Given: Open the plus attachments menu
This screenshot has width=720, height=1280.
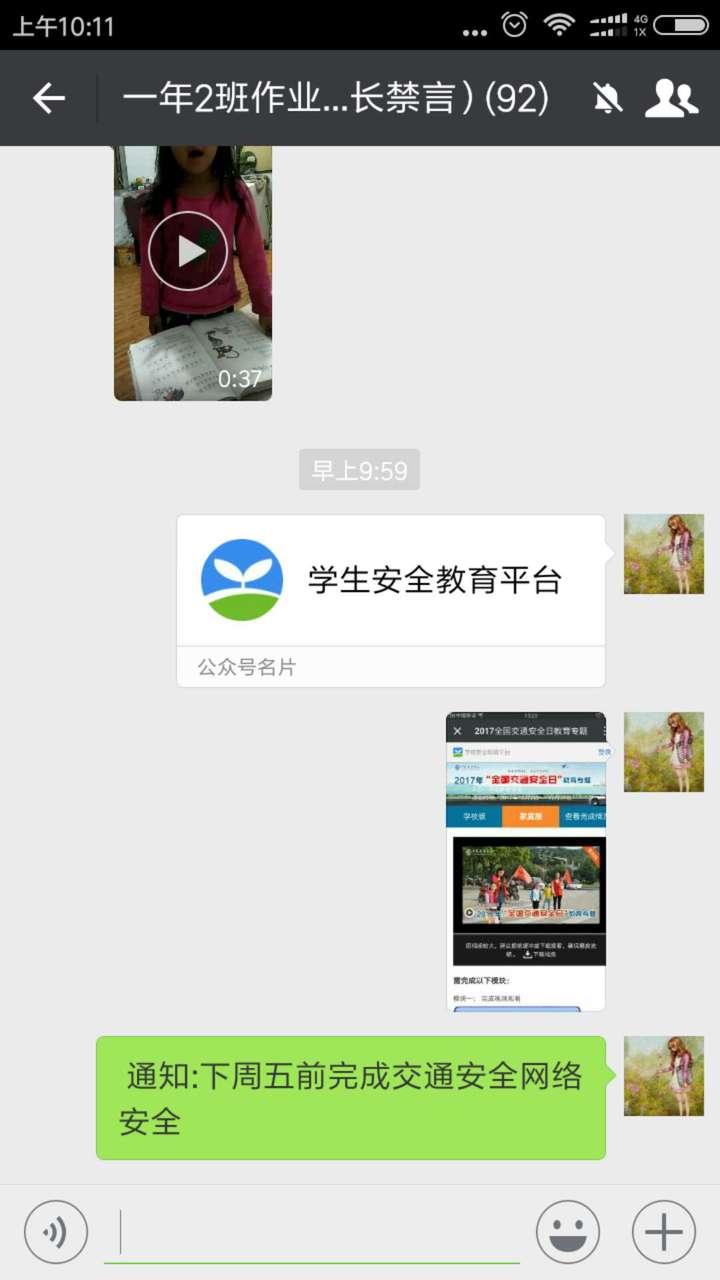Looking at the screenshot, I should (x=663, y=1232).
